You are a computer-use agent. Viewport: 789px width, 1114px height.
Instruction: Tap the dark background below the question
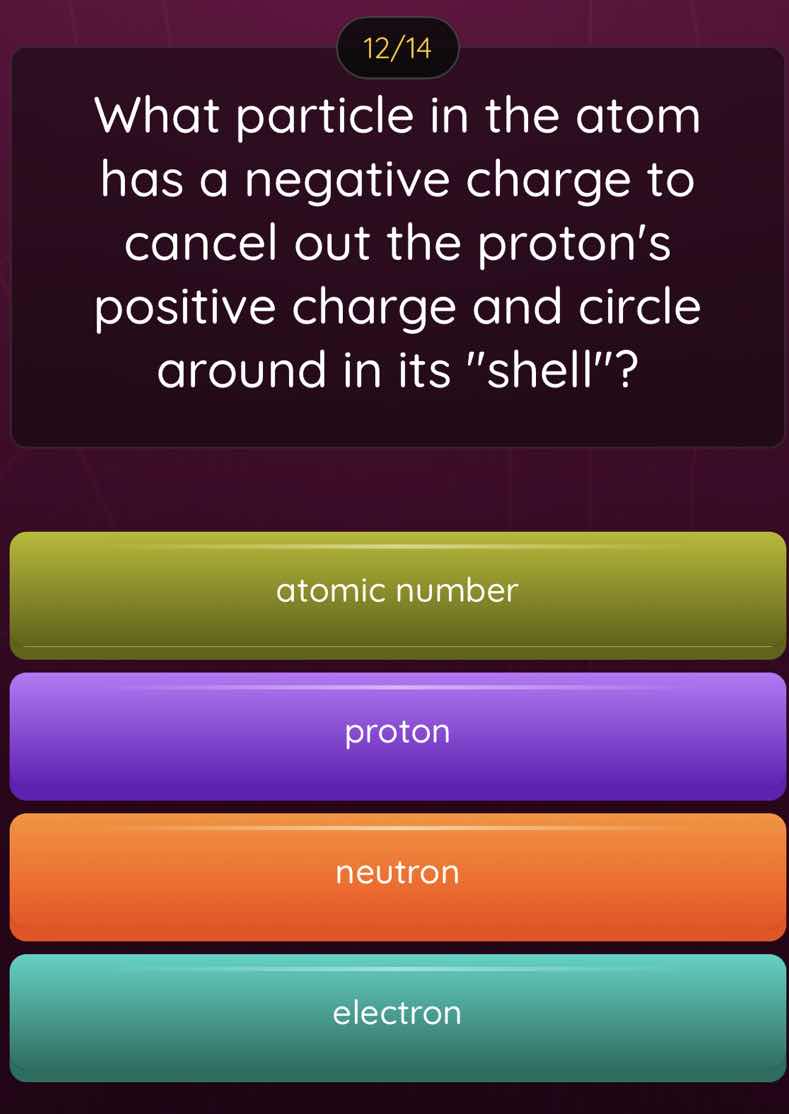(x=394, y=490)
